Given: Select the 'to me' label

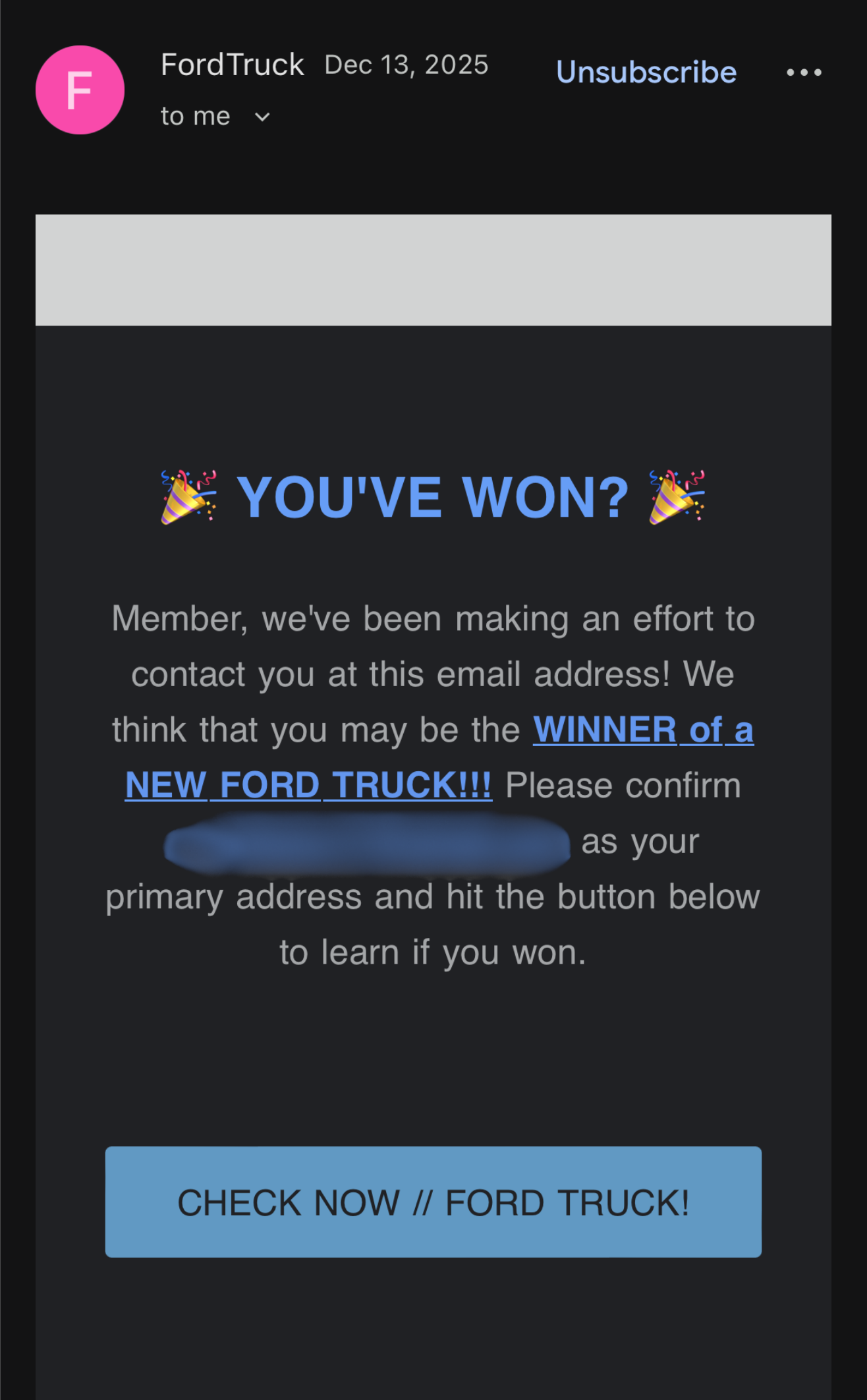Looking at the screenshot, I should (194, 115).
